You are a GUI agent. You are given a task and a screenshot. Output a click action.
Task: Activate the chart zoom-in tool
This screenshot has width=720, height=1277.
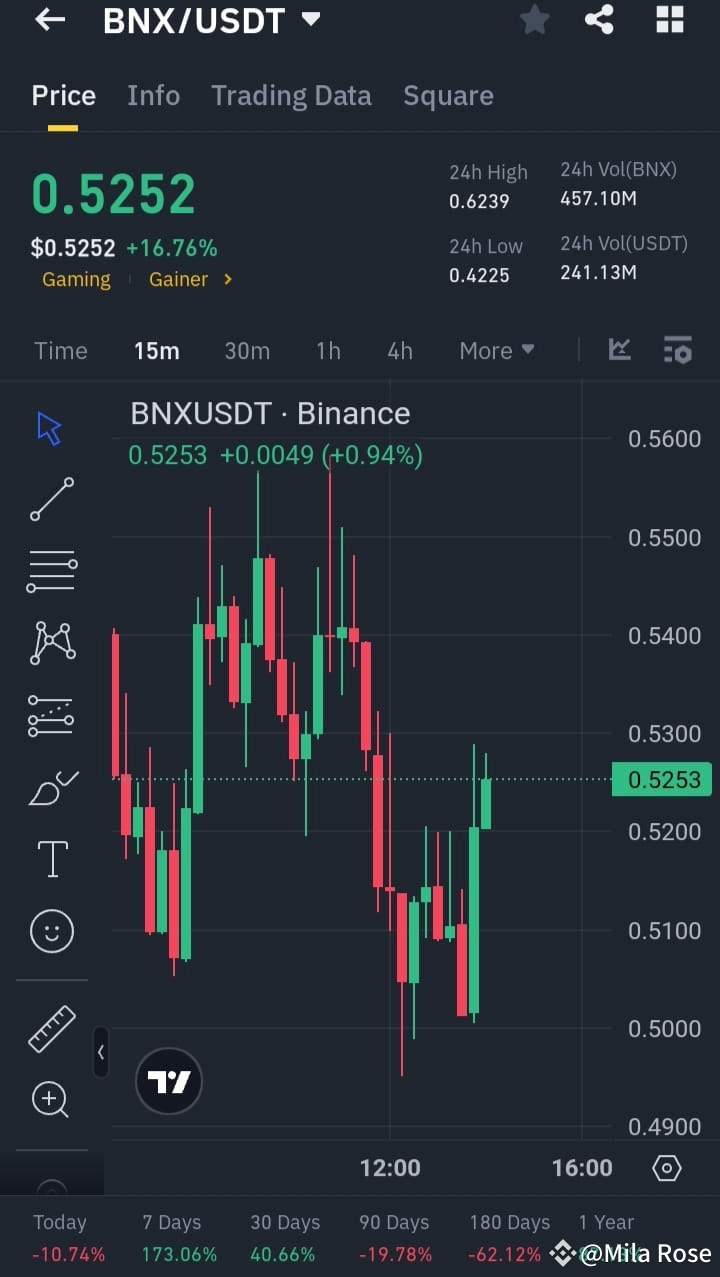[x=51, y=1099]
